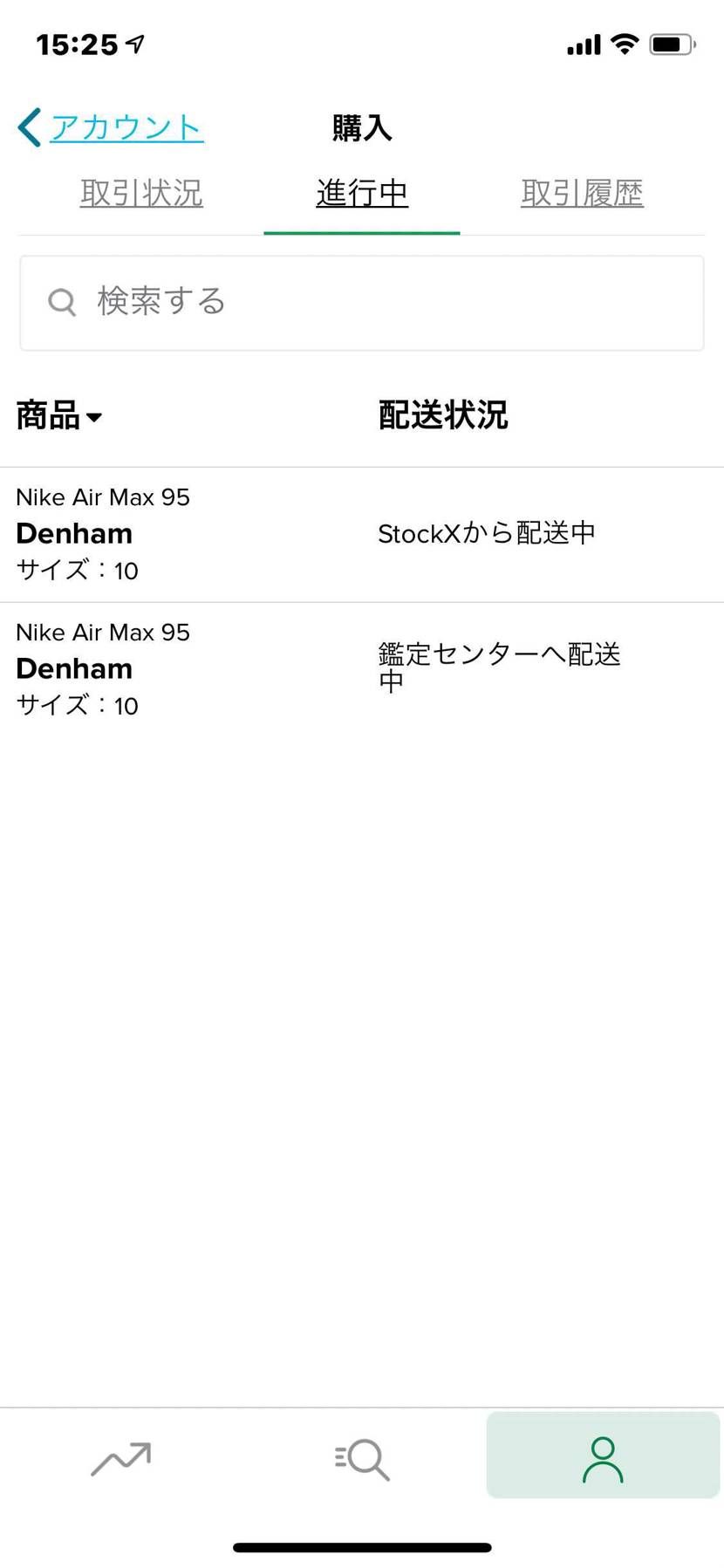The height and width of the screenshot is (1568, 724).
Task: Tap the 検索する search field
Action: [362, 303]
